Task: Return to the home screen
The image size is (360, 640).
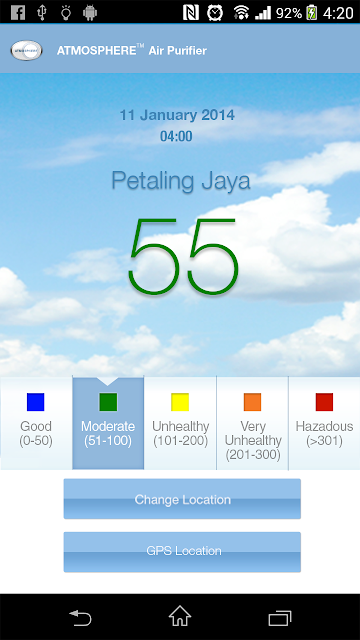Action: [x=180, y=616]
